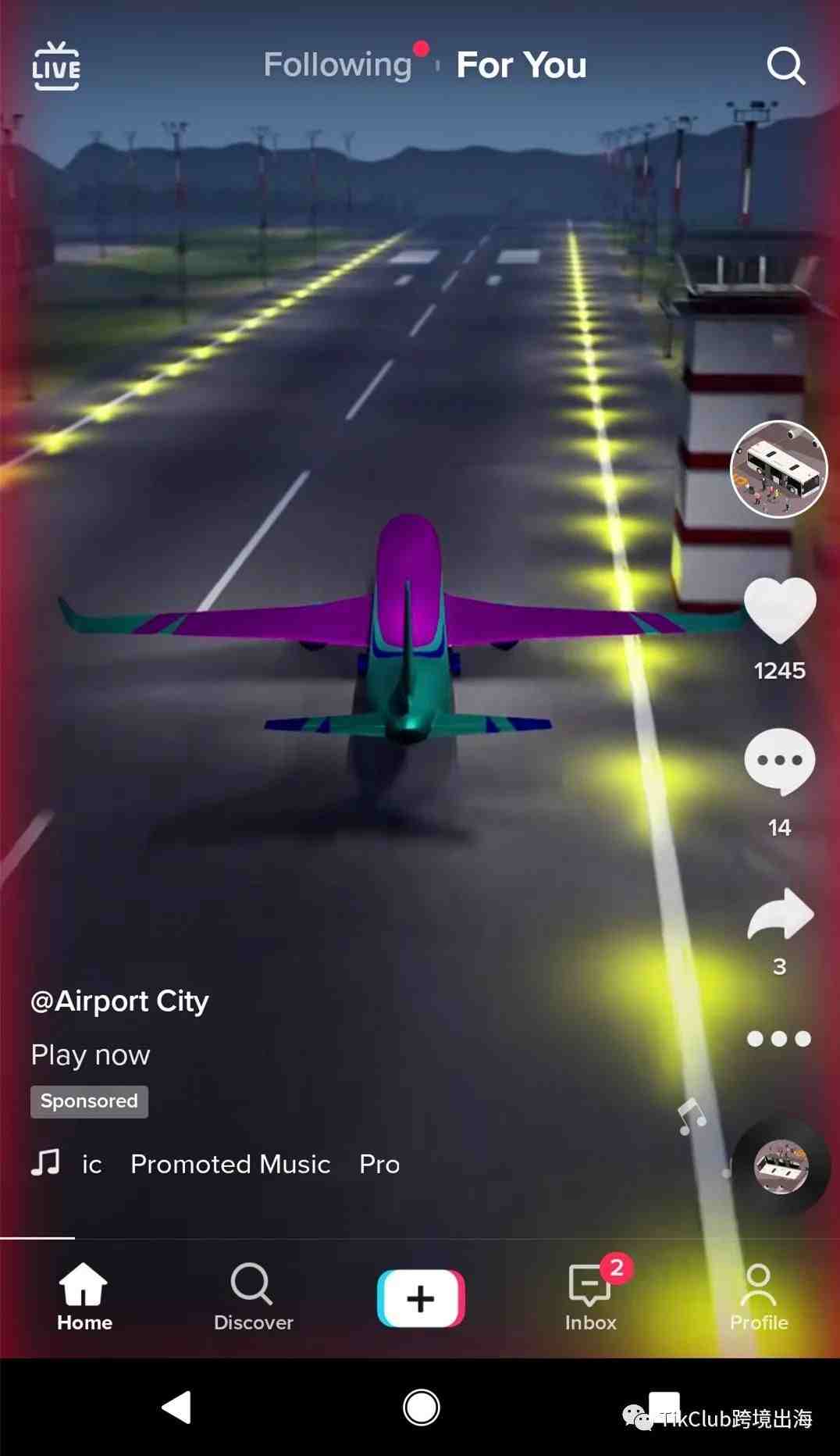
Task: Tap the Play now link
Action: coord(91,1055)
